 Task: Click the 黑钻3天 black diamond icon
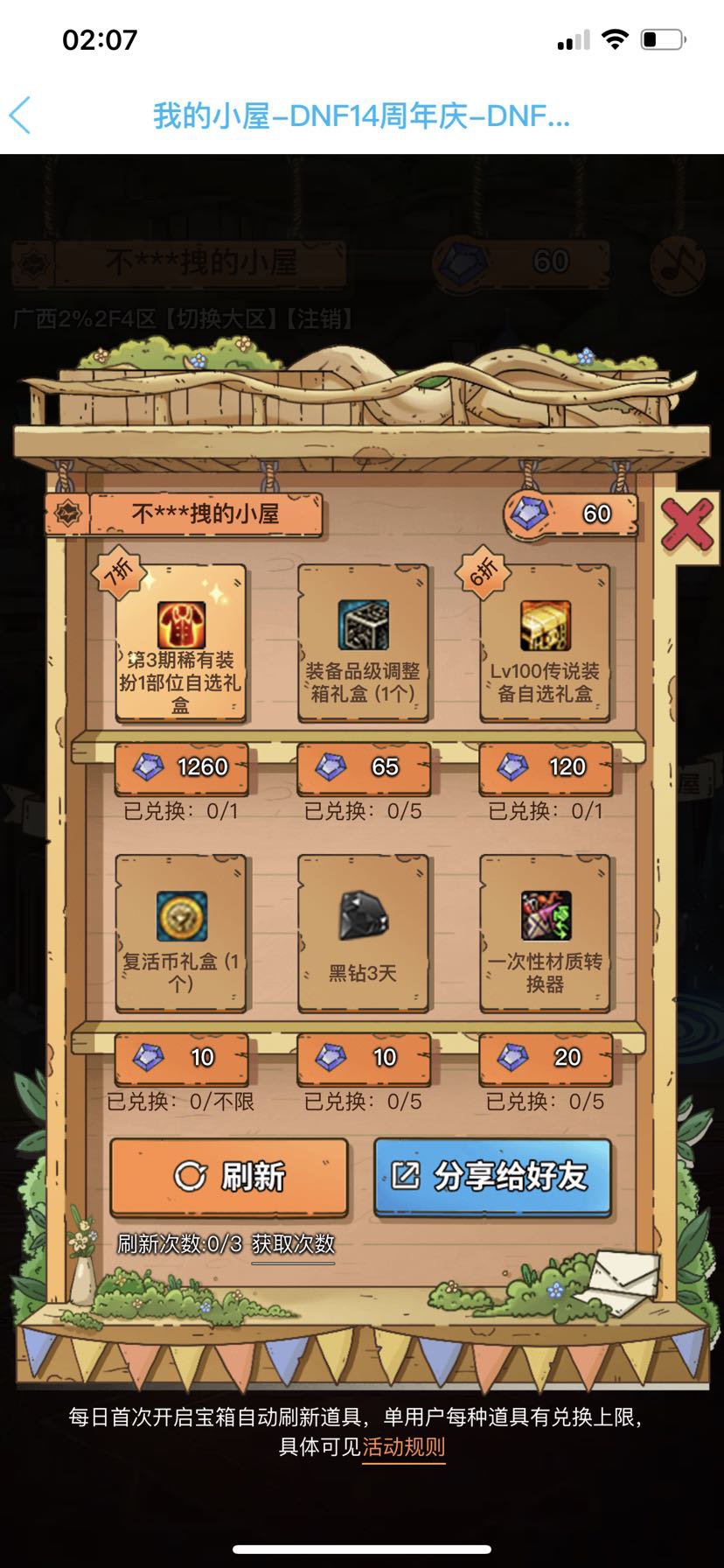(361, 914)
